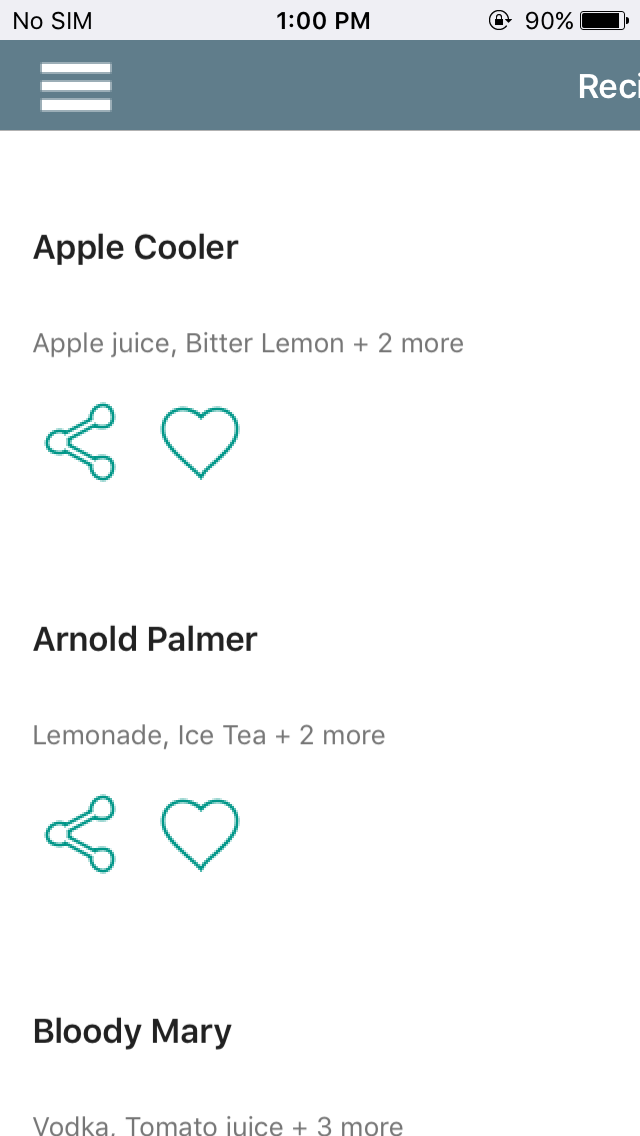The image size is (640, 1136).
Task: Open the Apple Cooler recipe
Action: [x=136, y=248]
